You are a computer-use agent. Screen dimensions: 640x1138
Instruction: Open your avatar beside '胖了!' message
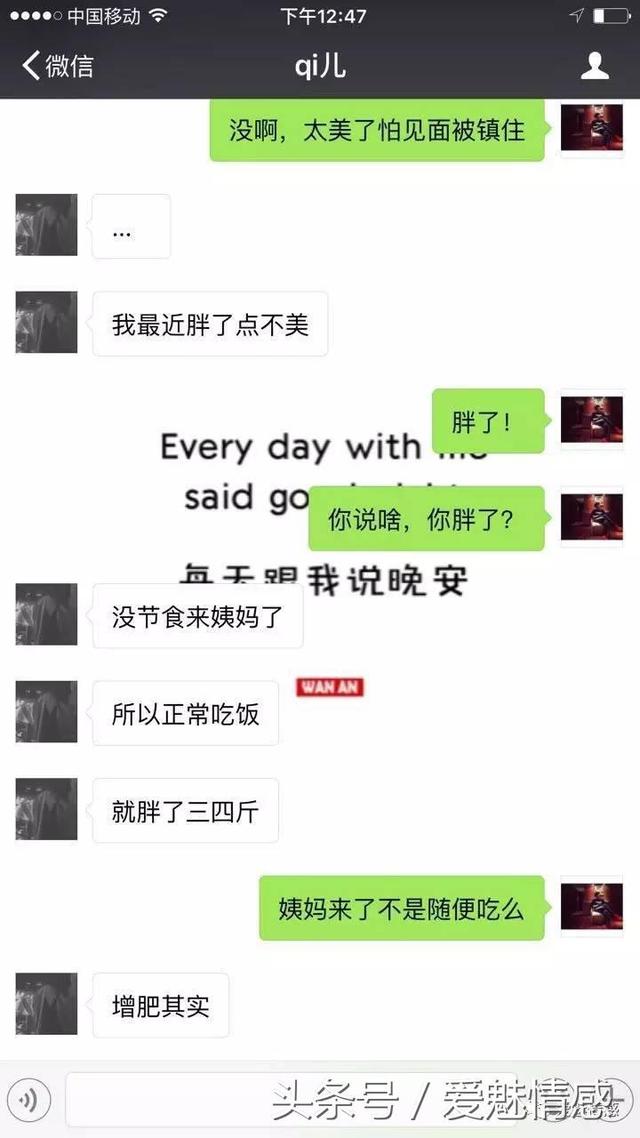click(591, 419)
